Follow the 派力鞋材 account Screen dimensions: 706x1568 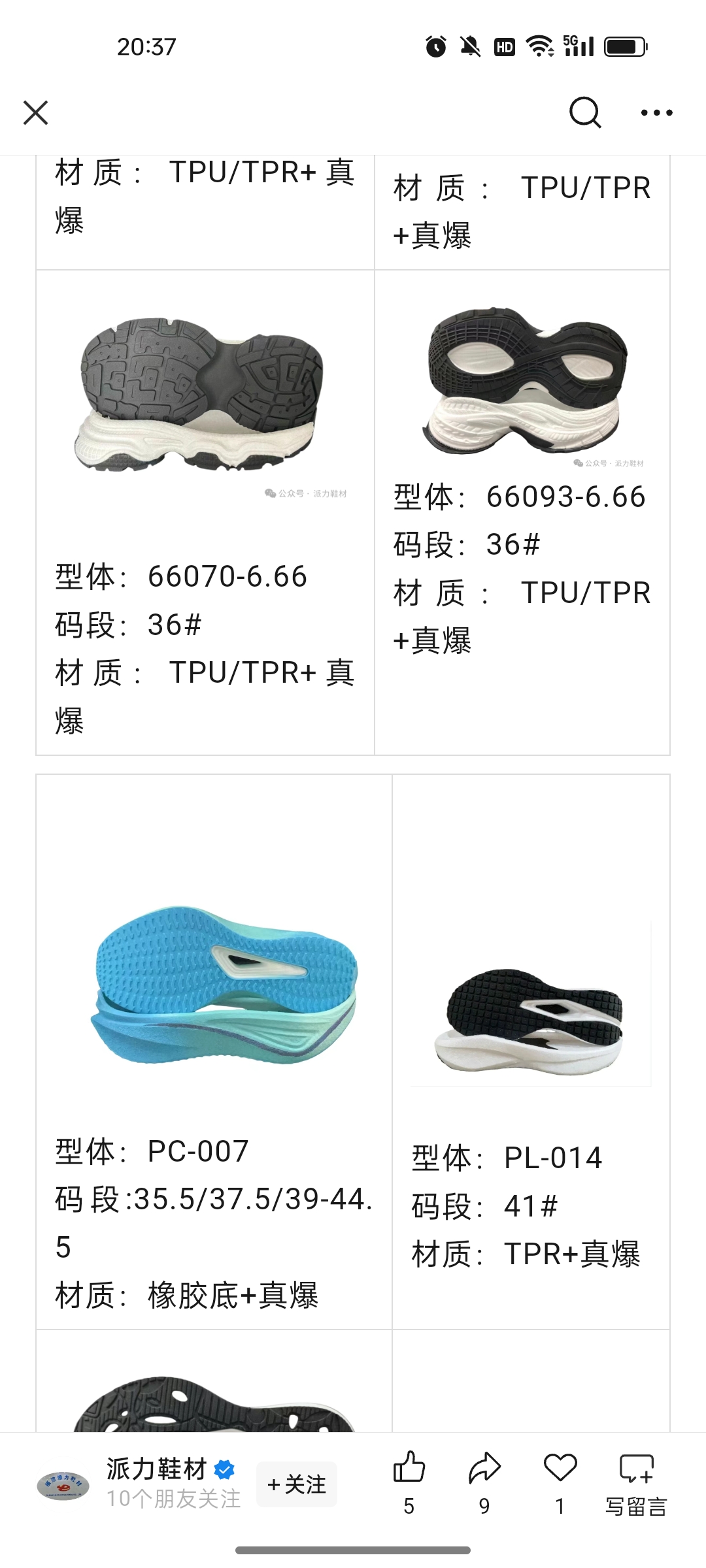pyautogui.click(x=297, y=1484)
